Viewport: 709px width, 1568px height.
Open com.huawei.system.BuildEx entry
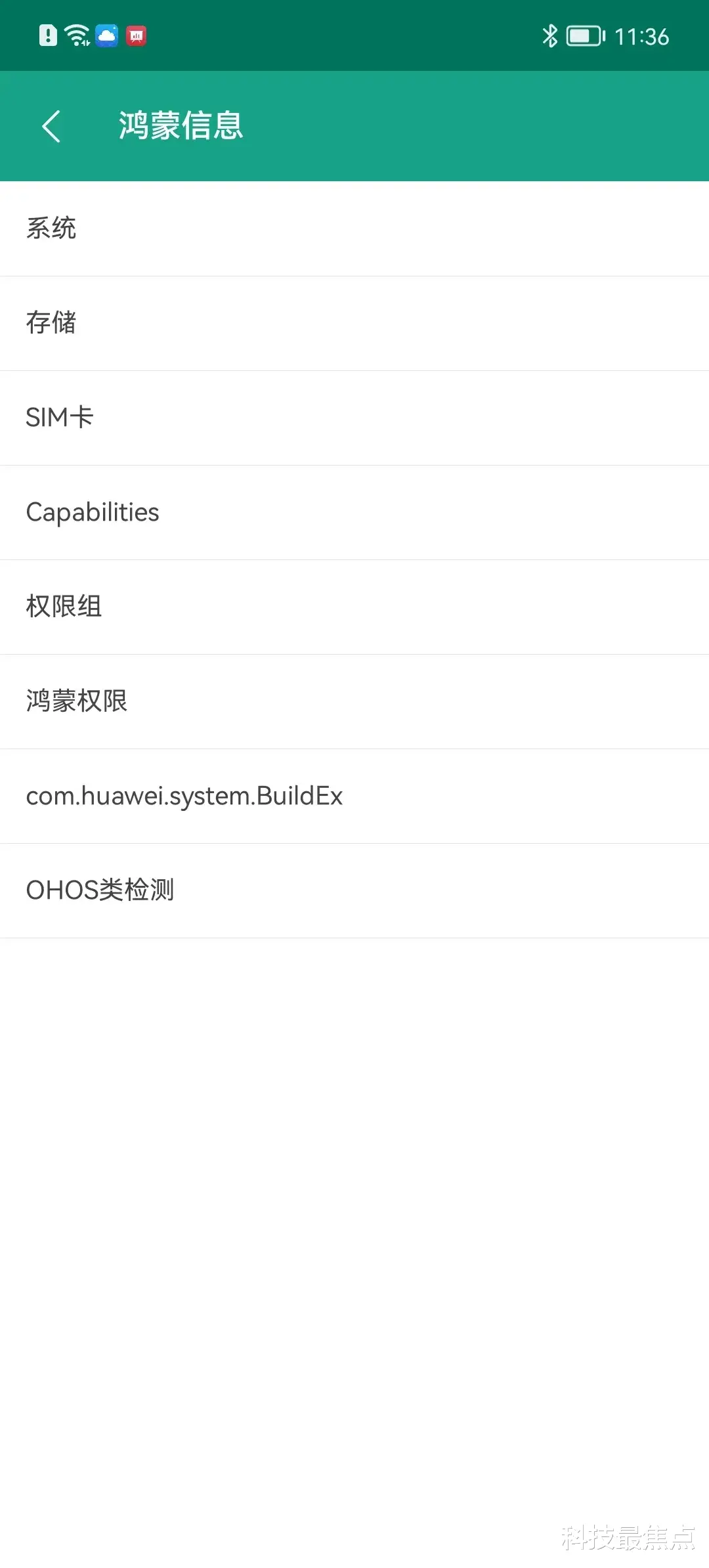coord(354,796)
